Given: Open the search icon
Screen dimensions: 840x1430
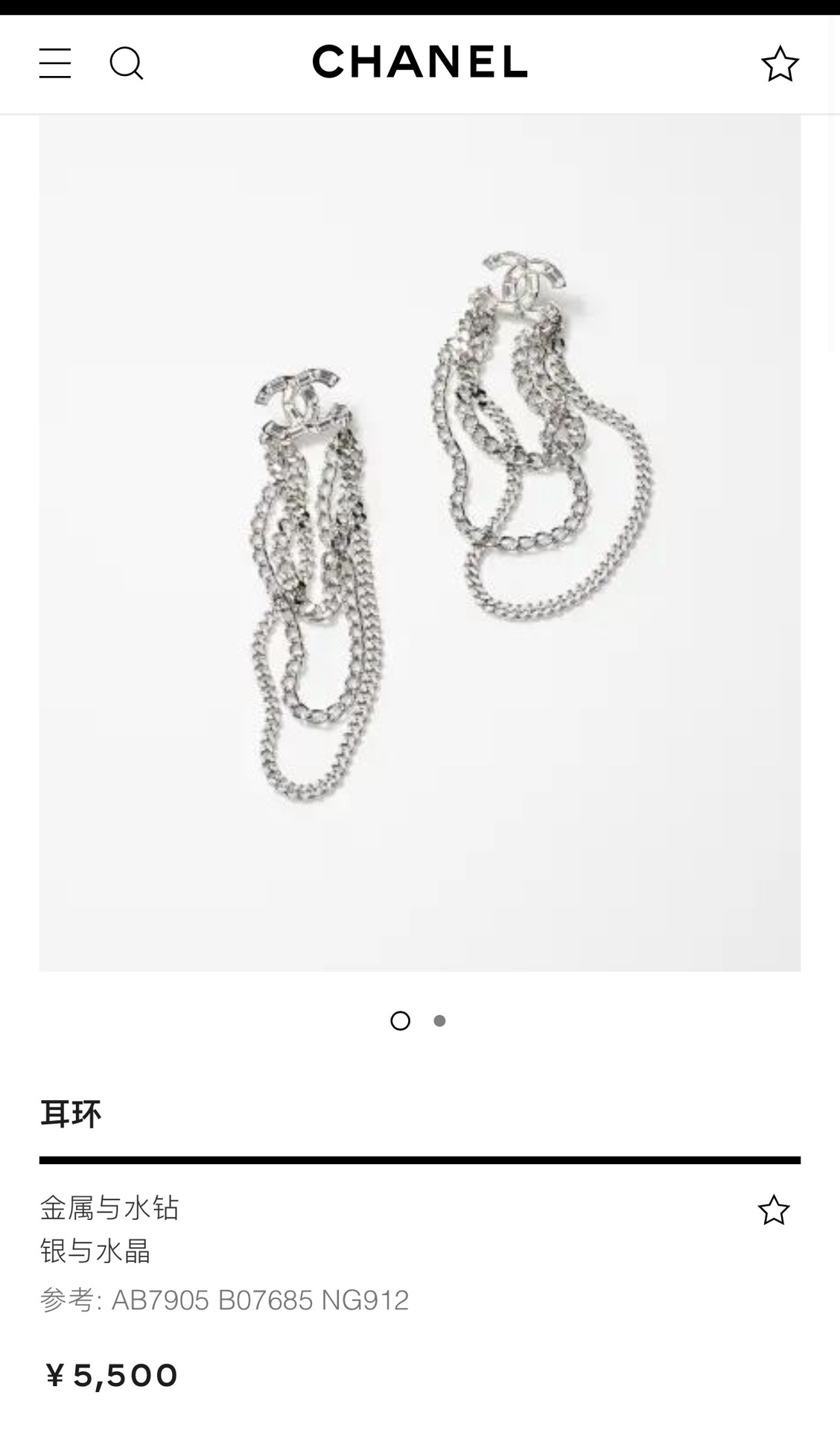Looking at the screenshot, I should pos(126,63).
